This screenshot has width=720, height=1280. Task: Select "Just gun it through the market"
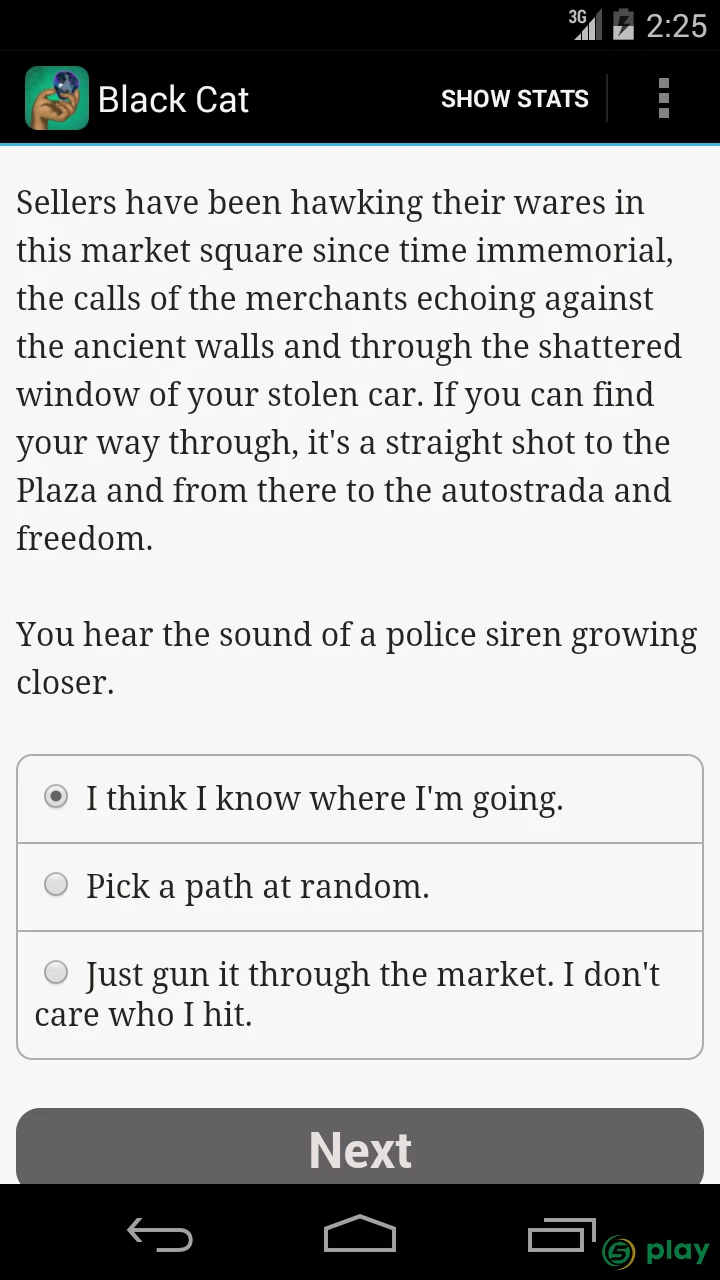[360, 995]
